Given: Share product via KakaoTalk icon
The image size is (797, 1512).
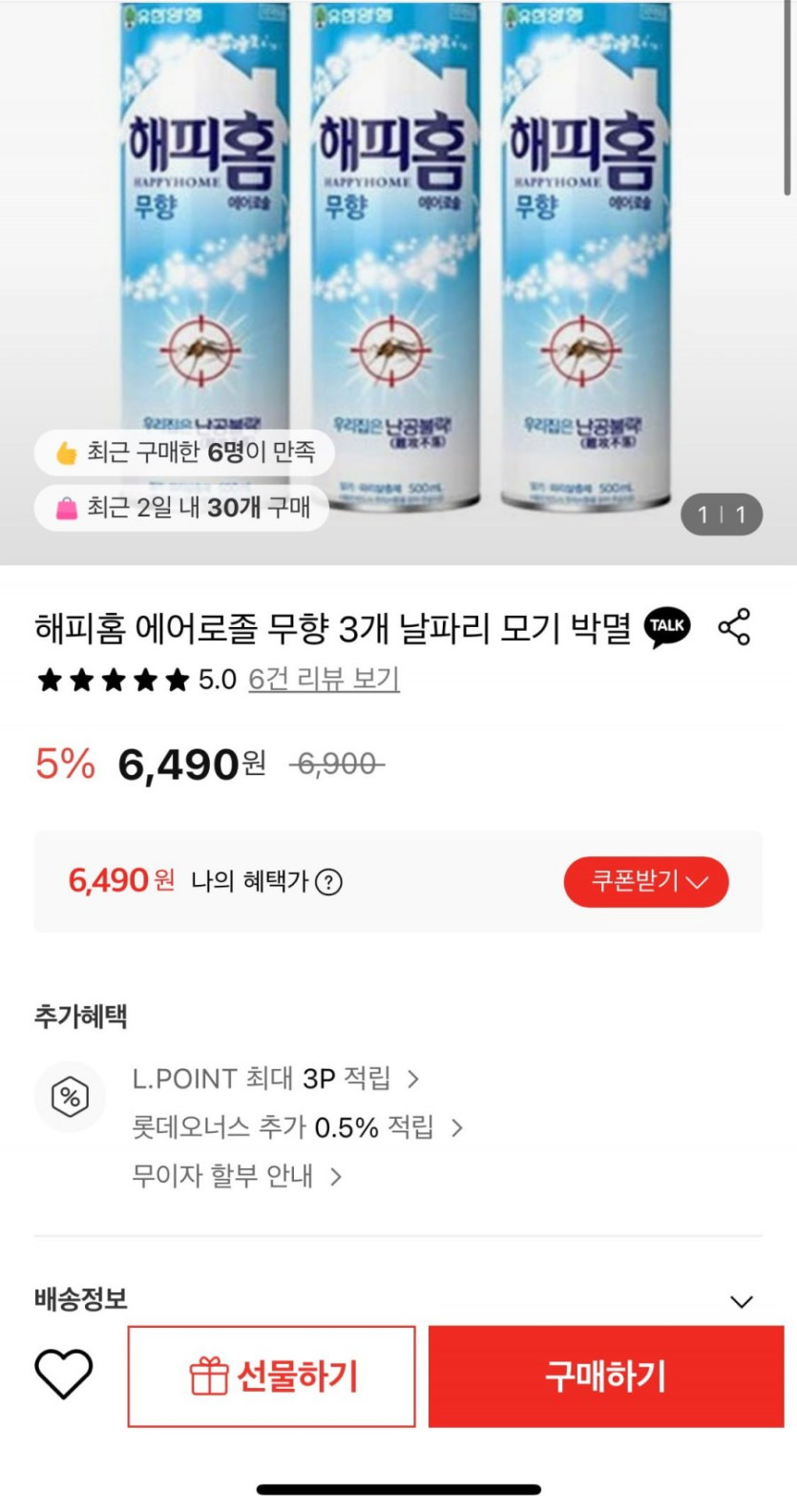Looking at the screenshot, I should [667, 627].
